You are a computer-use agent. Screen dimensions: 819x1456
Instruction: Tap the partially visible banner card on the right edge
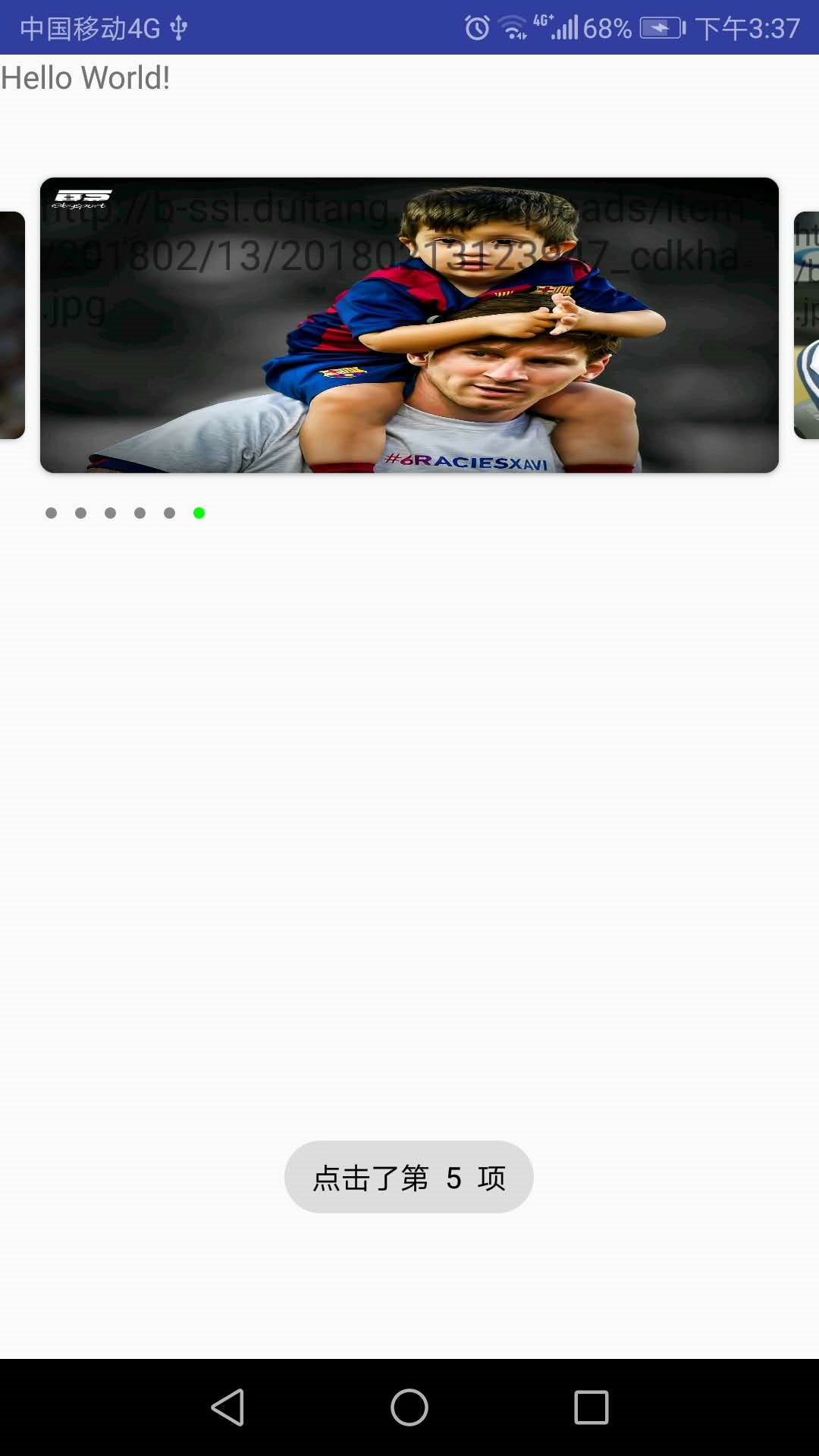click(807, 325)
